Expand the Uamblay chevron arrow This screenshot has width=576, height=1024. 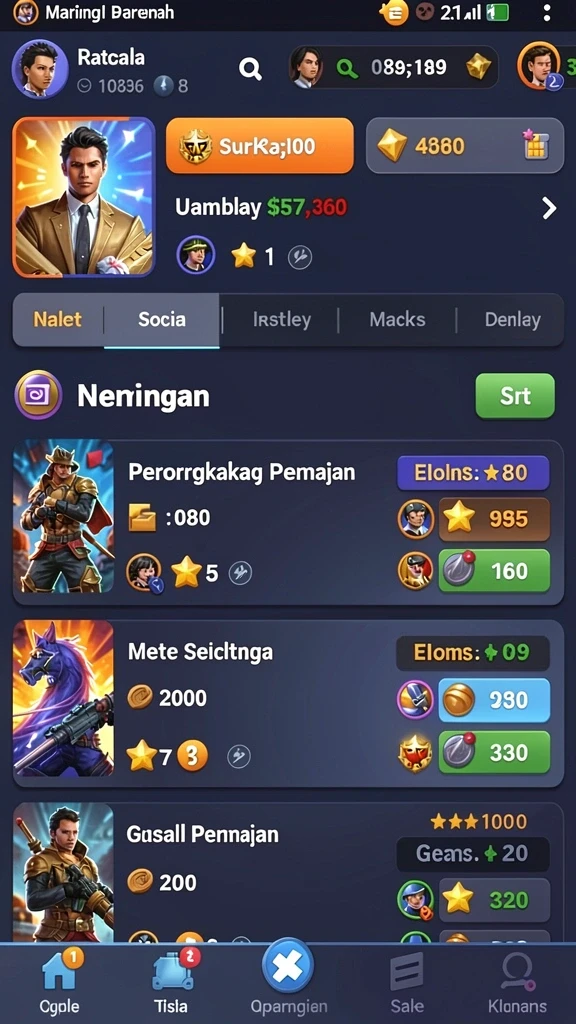tap(549, 208)
